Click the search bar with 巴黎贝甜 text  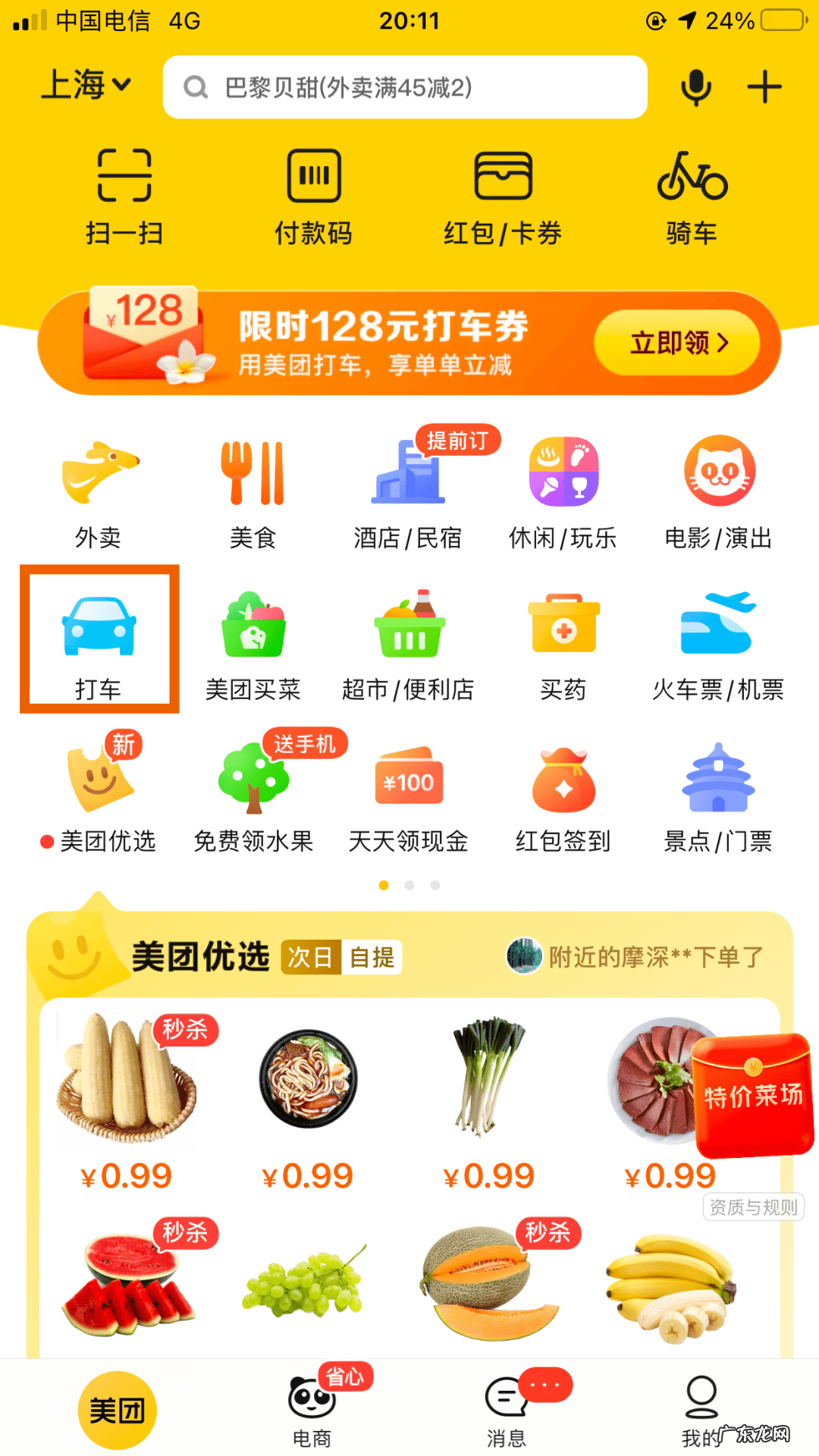point(404,87)
